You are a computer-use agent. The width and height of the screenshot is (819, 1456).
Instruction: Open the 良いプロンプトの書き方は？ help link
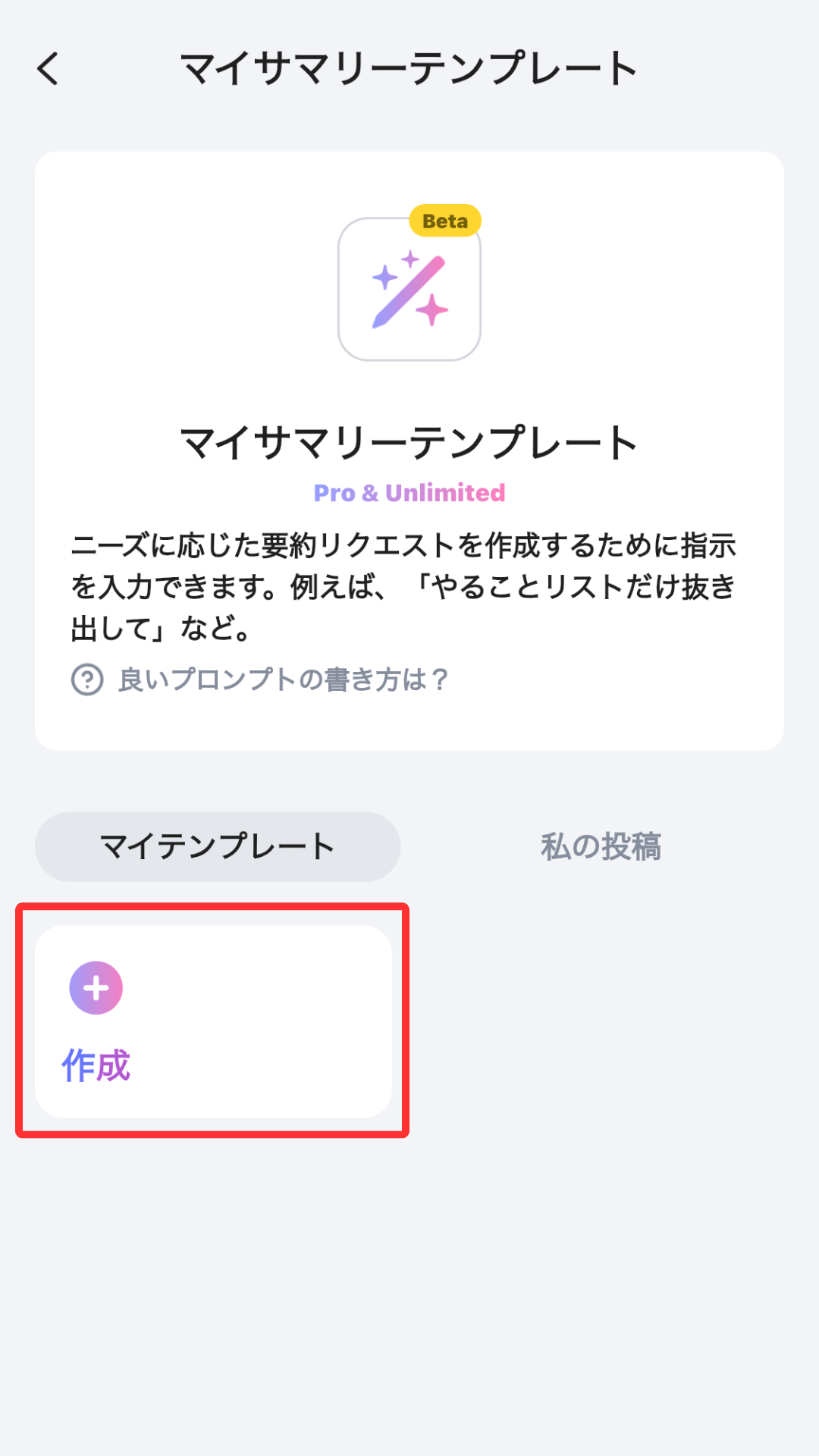[x=260, y=679]
